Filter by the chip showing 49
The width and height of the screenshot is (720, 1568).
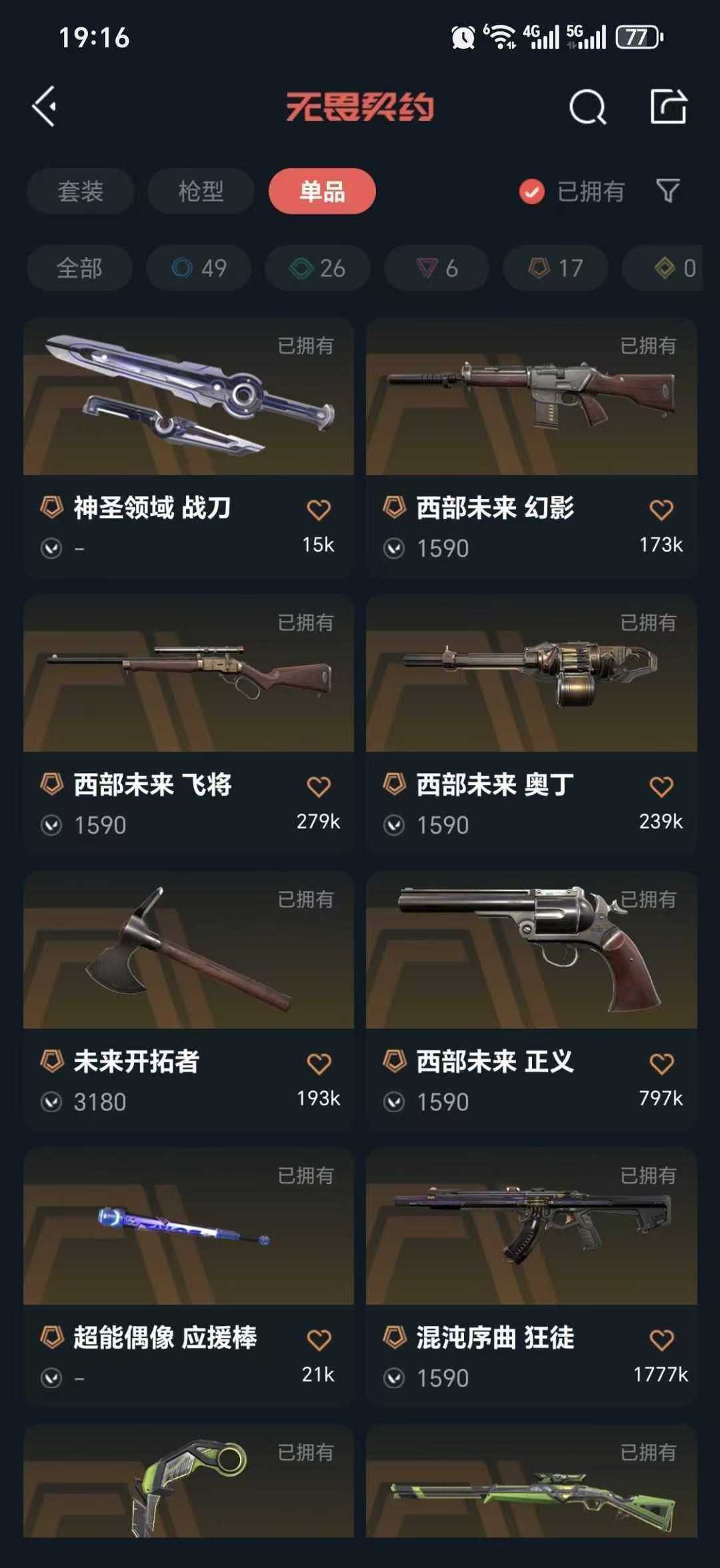tap(199, 268)
